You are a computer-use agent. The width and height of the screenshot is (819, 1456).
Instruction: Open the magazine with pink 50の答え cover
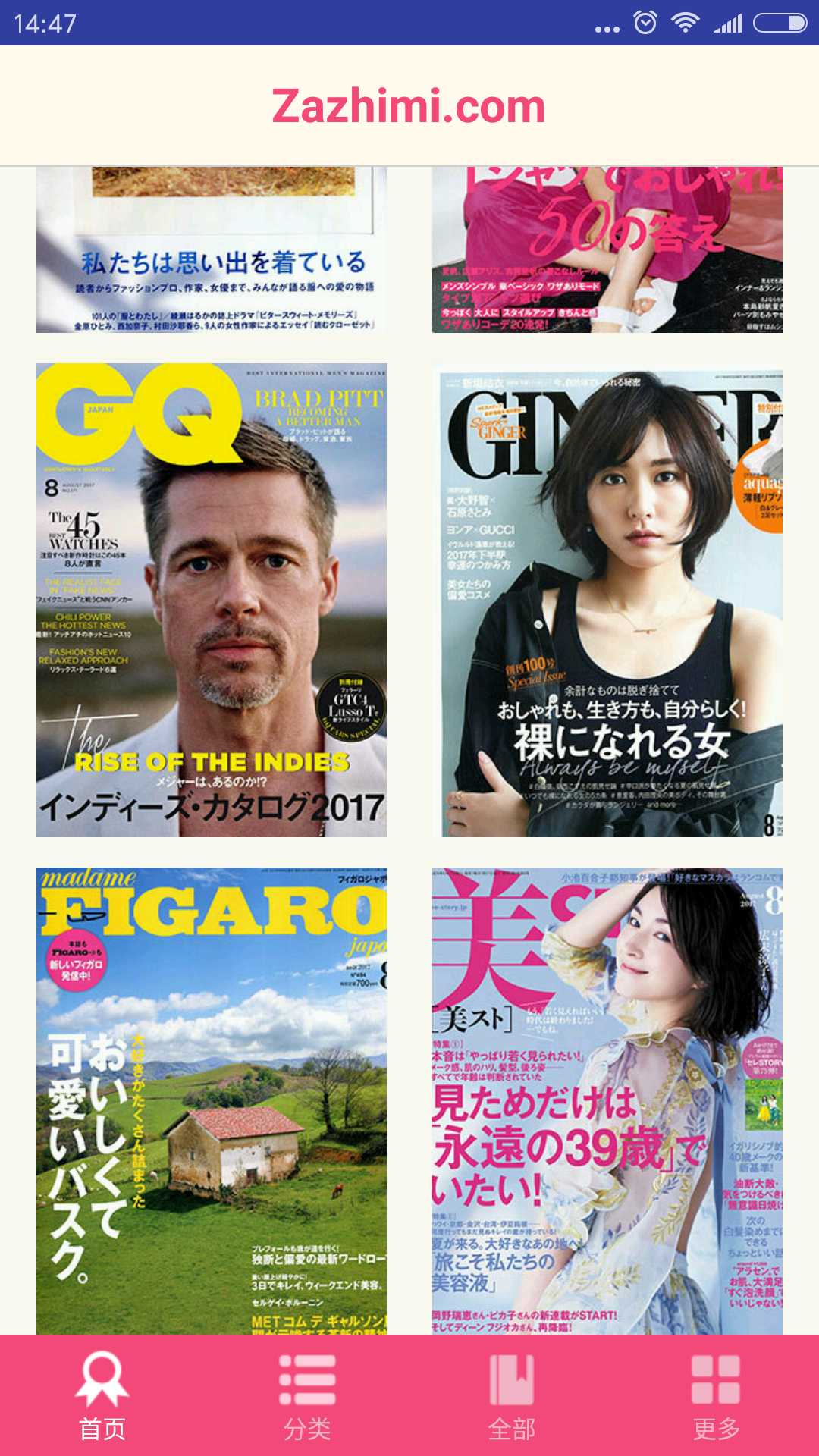pyautogui.click(x=607, y=250)
